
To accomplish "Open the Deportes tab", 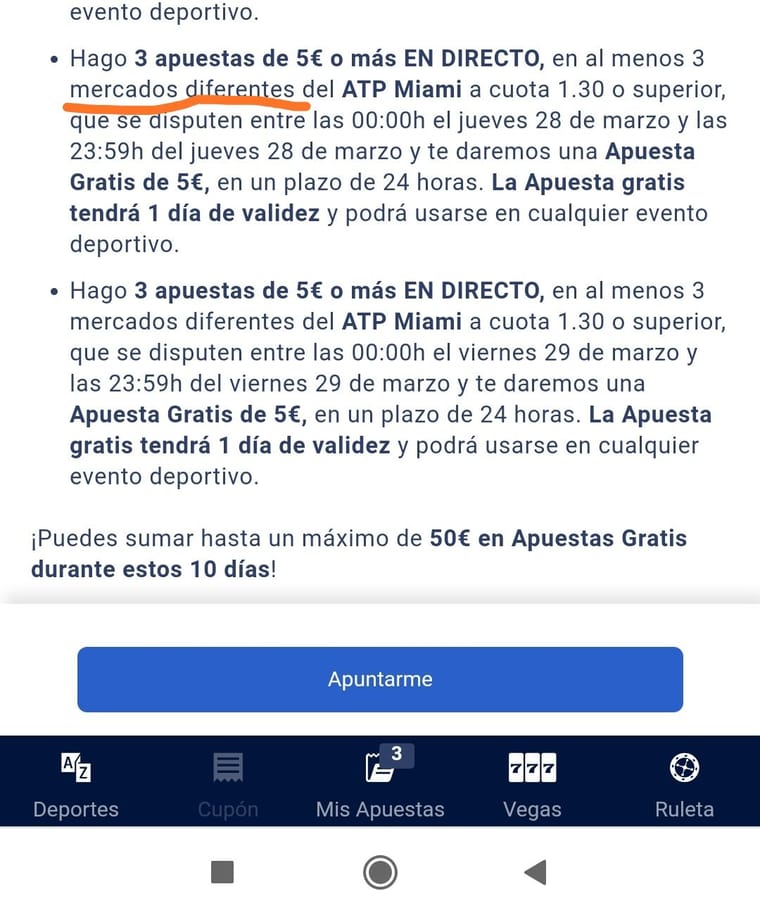I will point(76,785).
